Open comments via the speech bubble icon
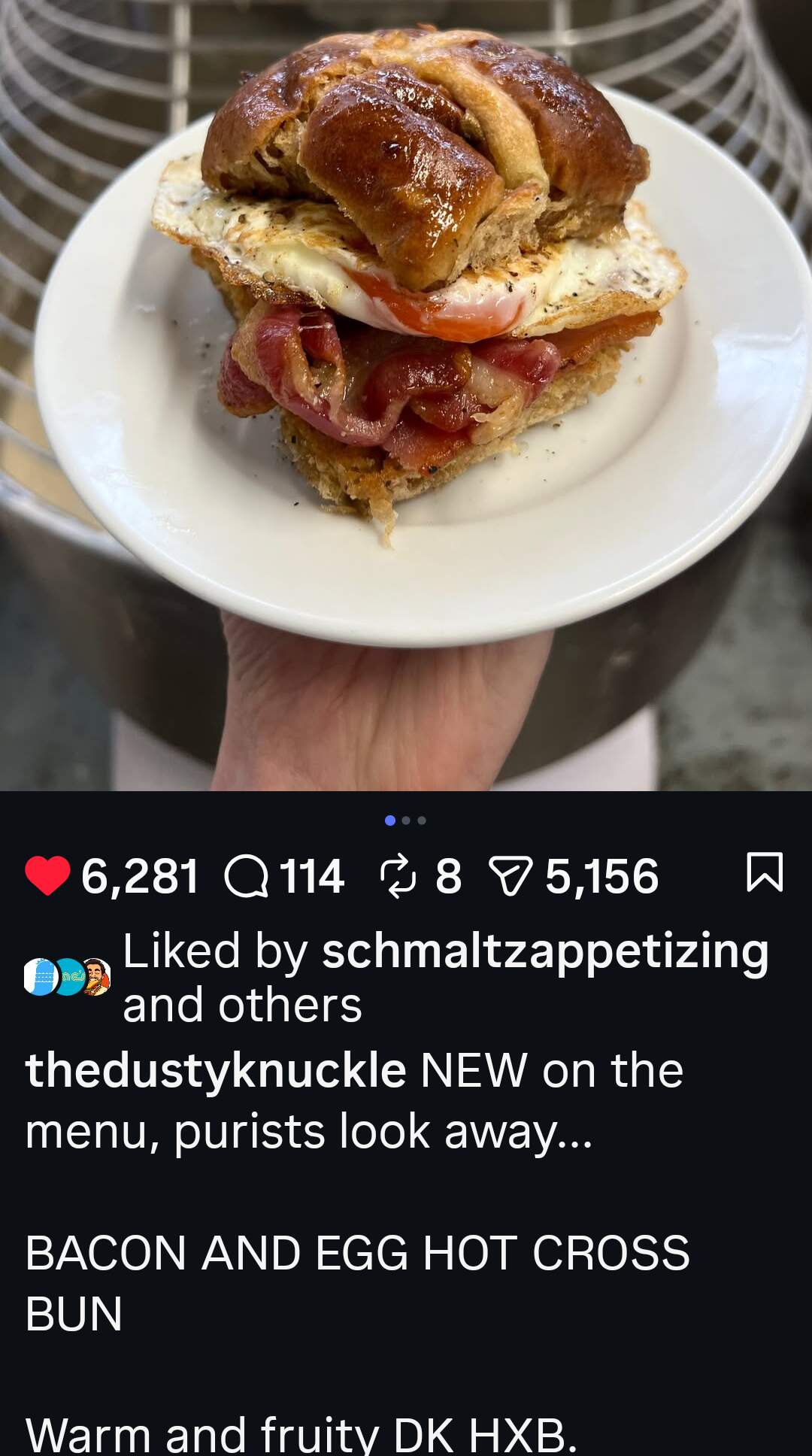 [246, 876]
